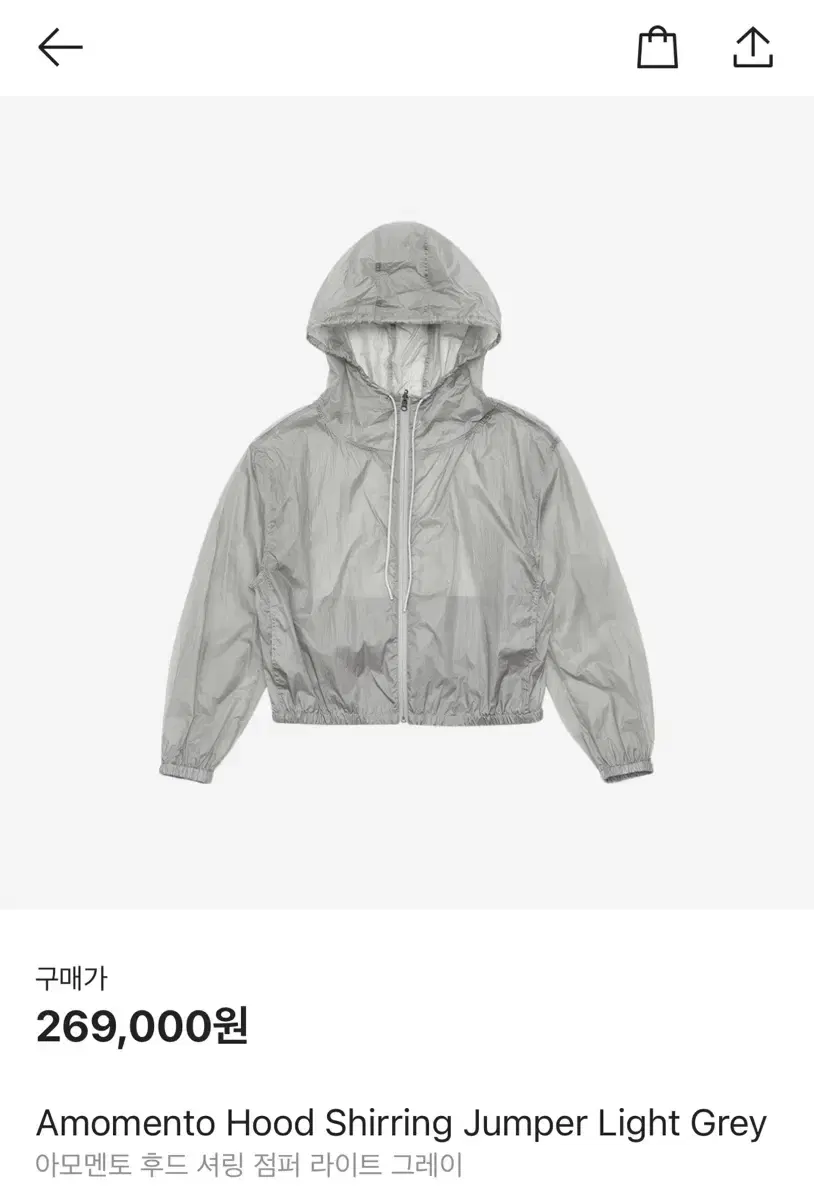This screenshot has height=1200, width=814.
Task: Navigate back from the product page
Action: click(58, 46)
